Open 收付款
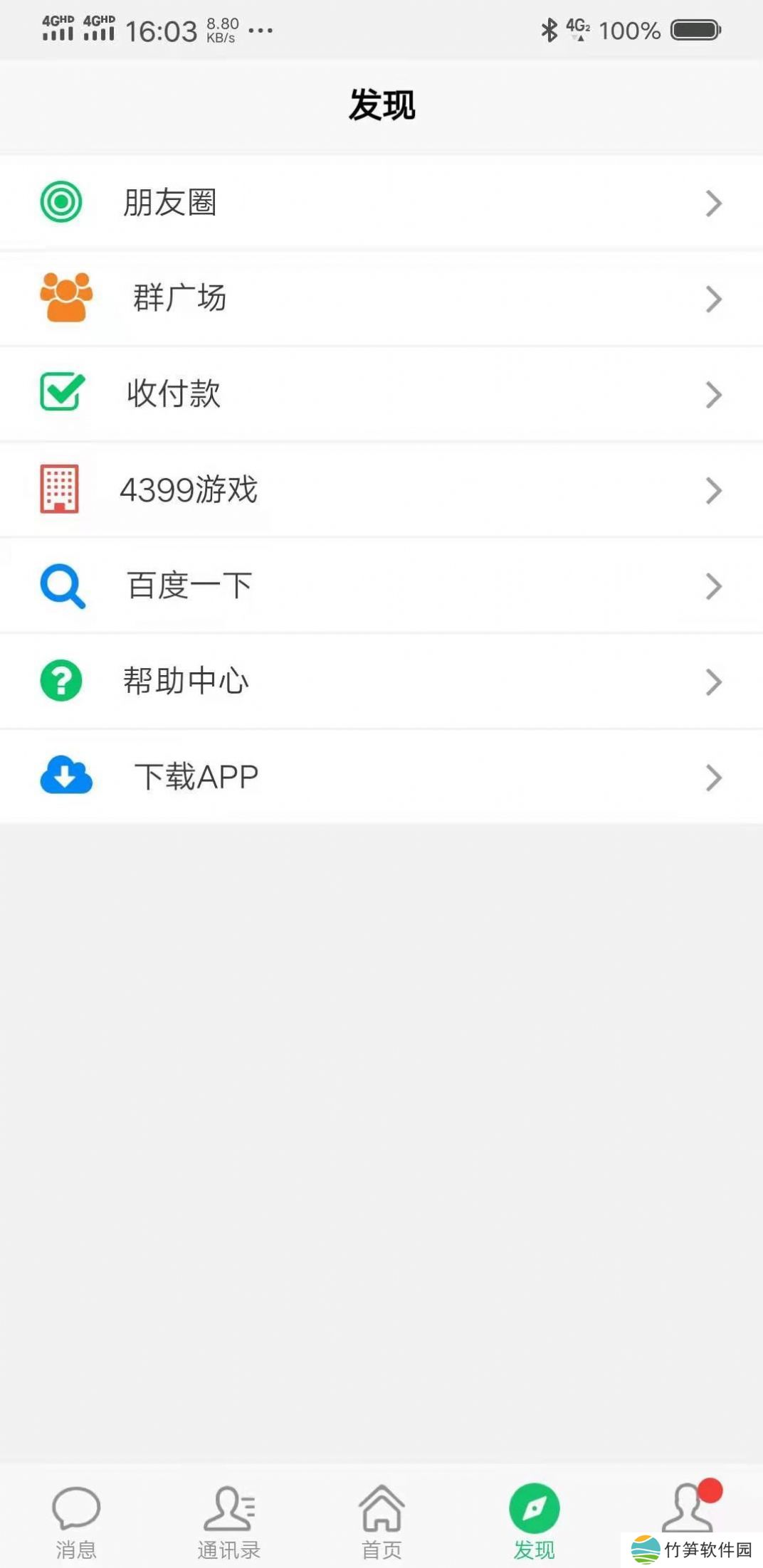Screen dimensions: 763x1568 tap(381, 393)
